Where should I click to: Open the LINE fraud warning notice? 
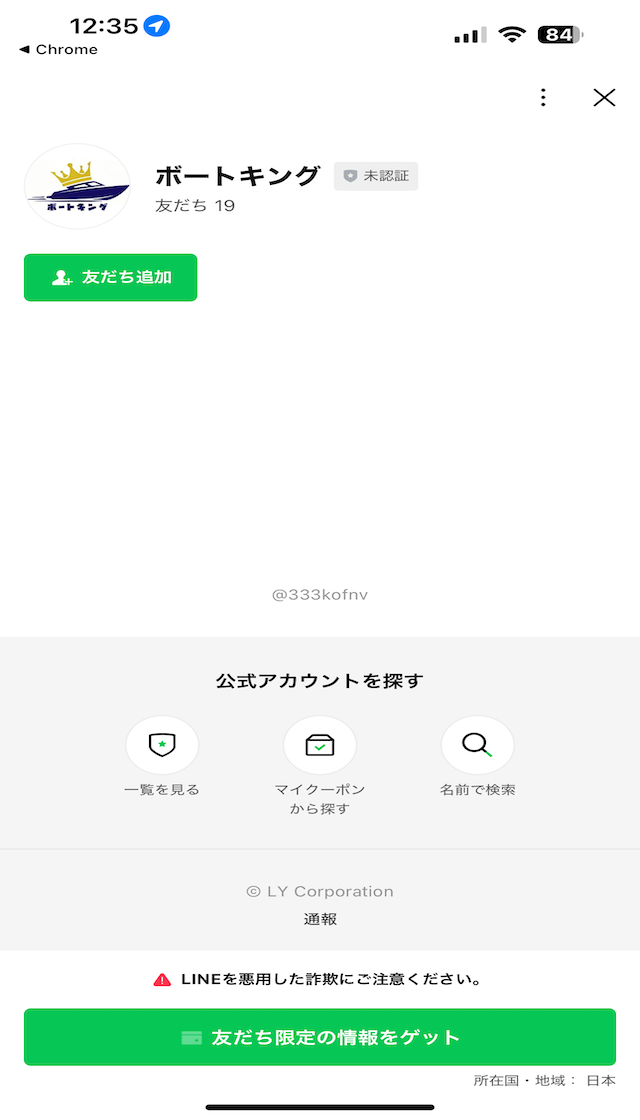click(320, 980)
